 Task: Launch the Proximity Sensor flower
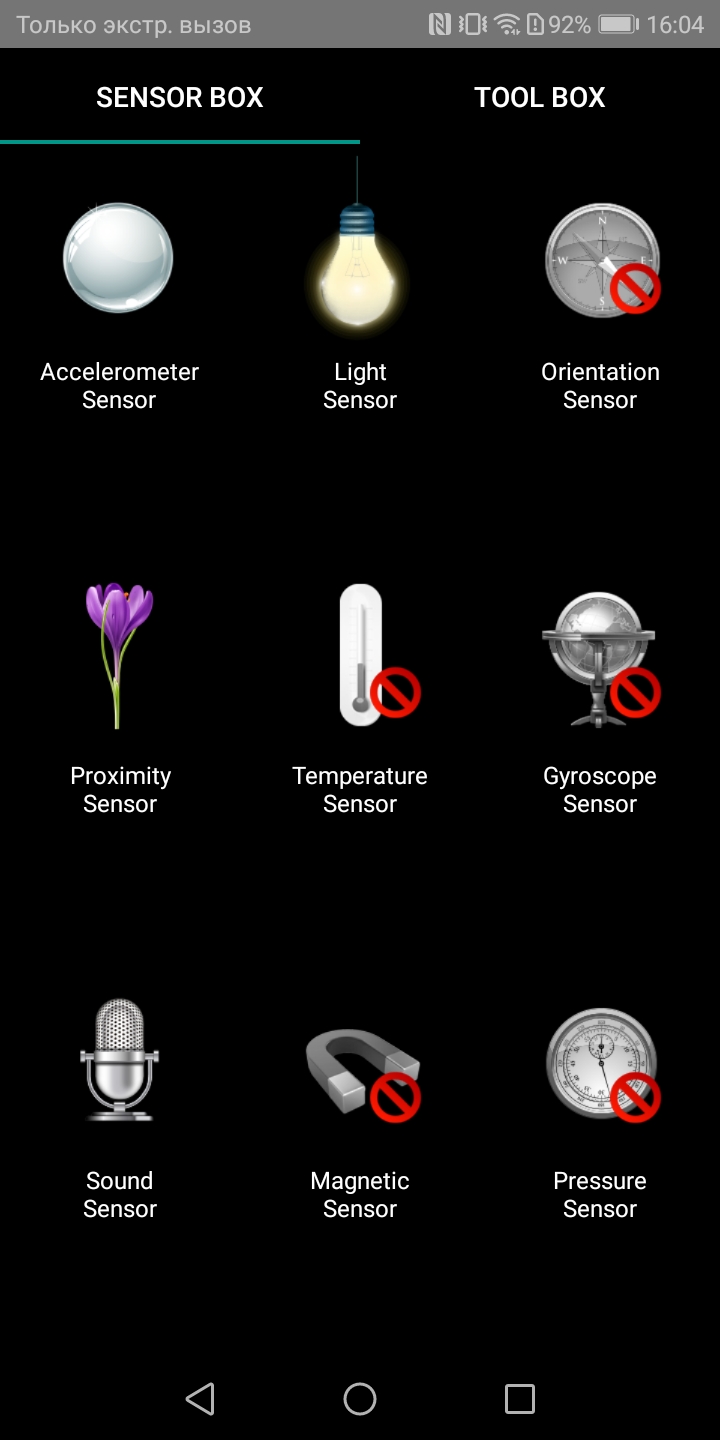tap(119, 656)
